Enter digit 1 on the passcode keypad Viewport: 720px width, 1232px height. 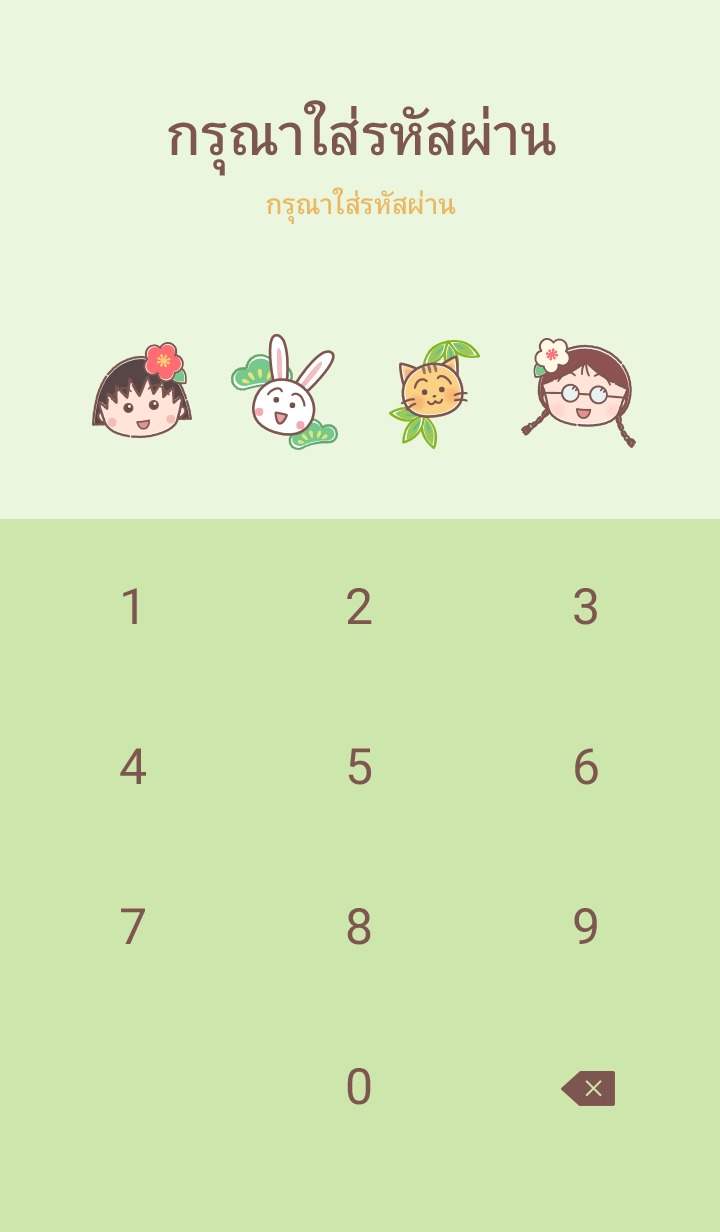[132, 607]
